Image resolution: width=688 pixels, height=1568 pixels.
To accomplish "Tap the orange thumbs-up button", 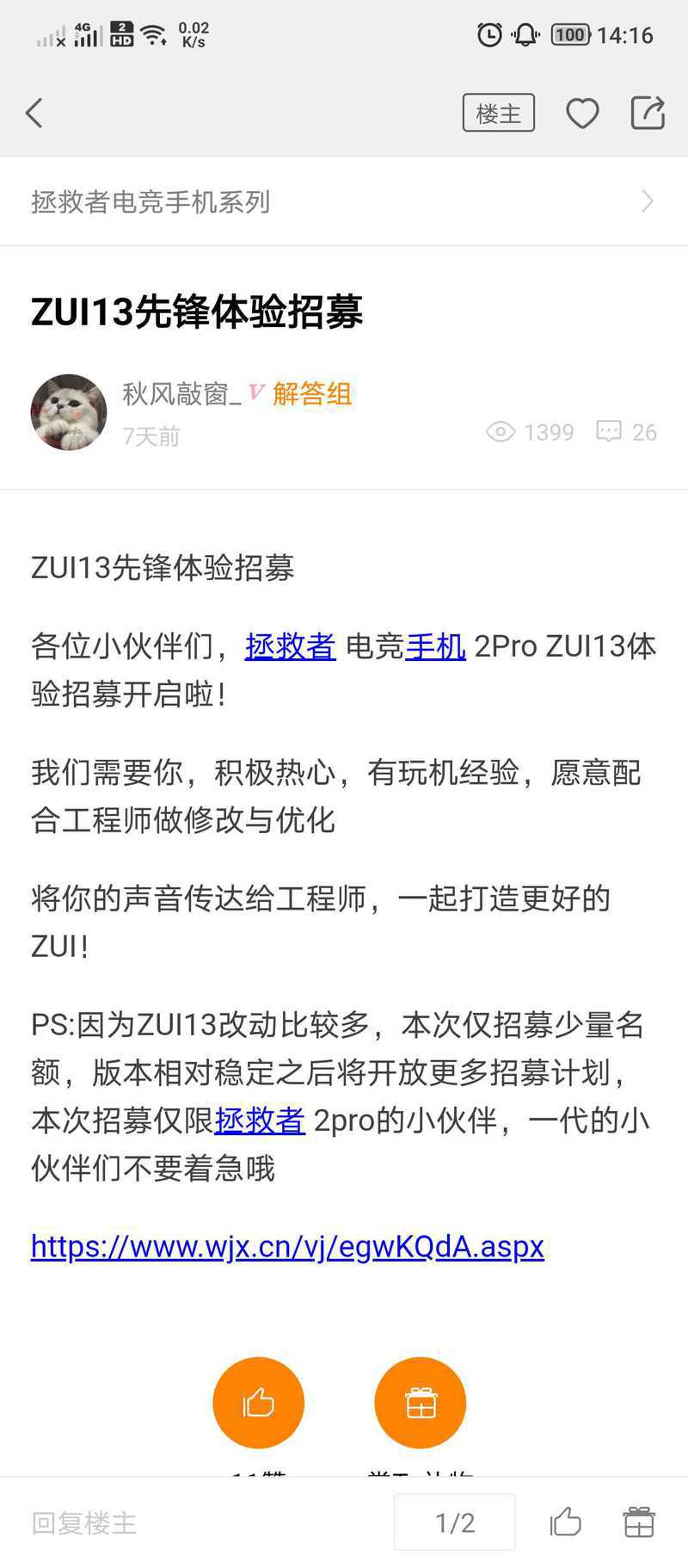I will 258,1402.
